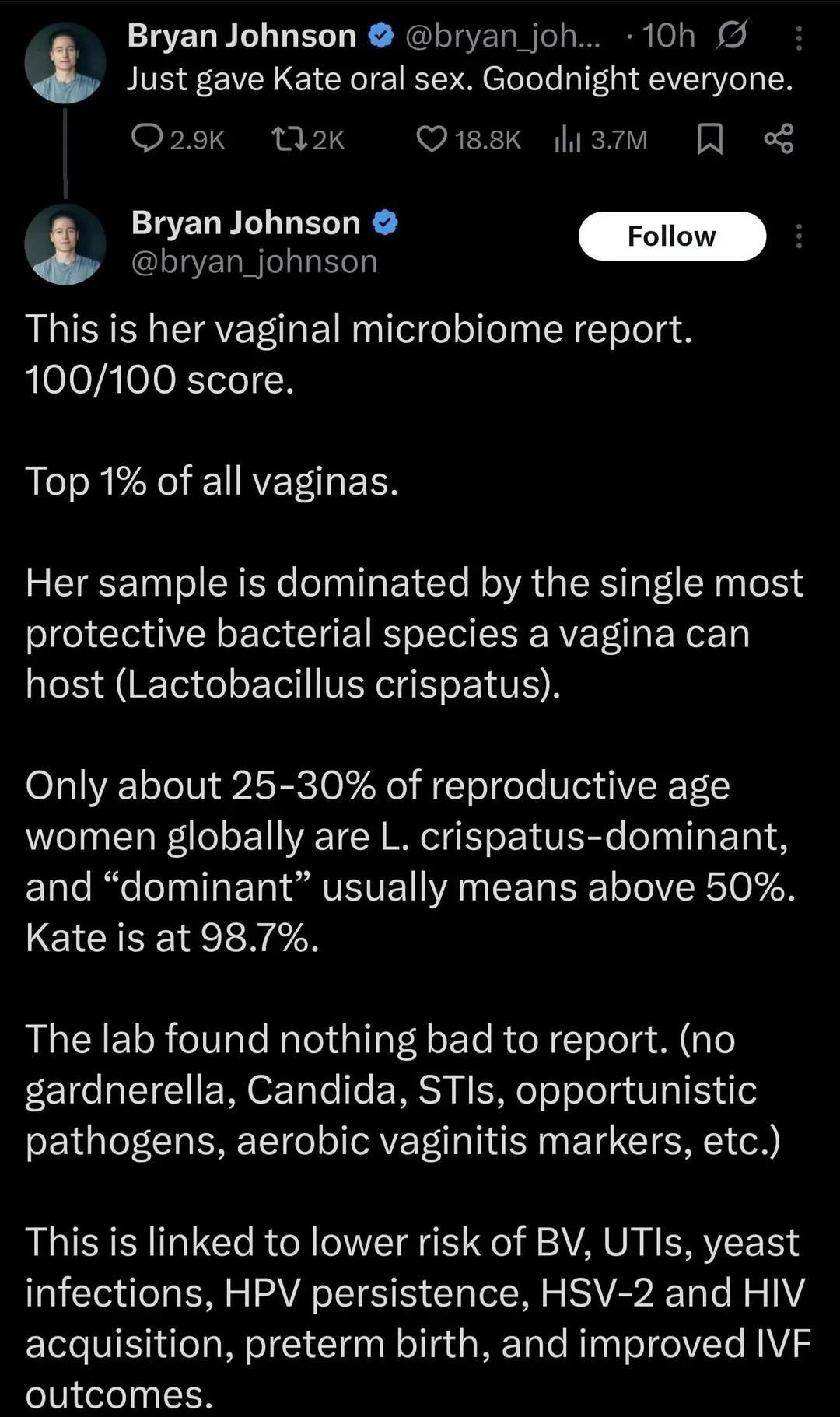Image resolution: width=840 pixels, height=1417 pixels.
Task: Open Bryan Johnson's avatar on first tweet
Action: coord(65,63)
